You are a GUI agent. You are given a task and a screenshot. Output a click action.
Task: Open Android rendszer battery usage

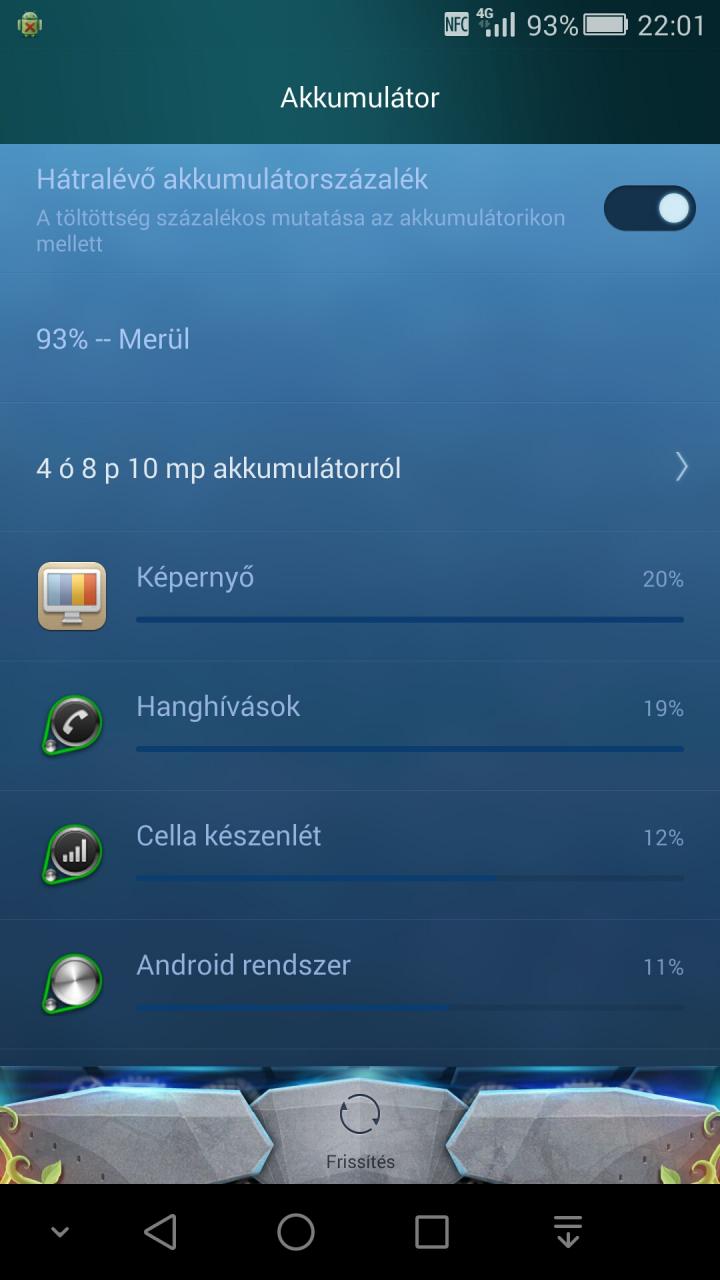tap(360, 984)
